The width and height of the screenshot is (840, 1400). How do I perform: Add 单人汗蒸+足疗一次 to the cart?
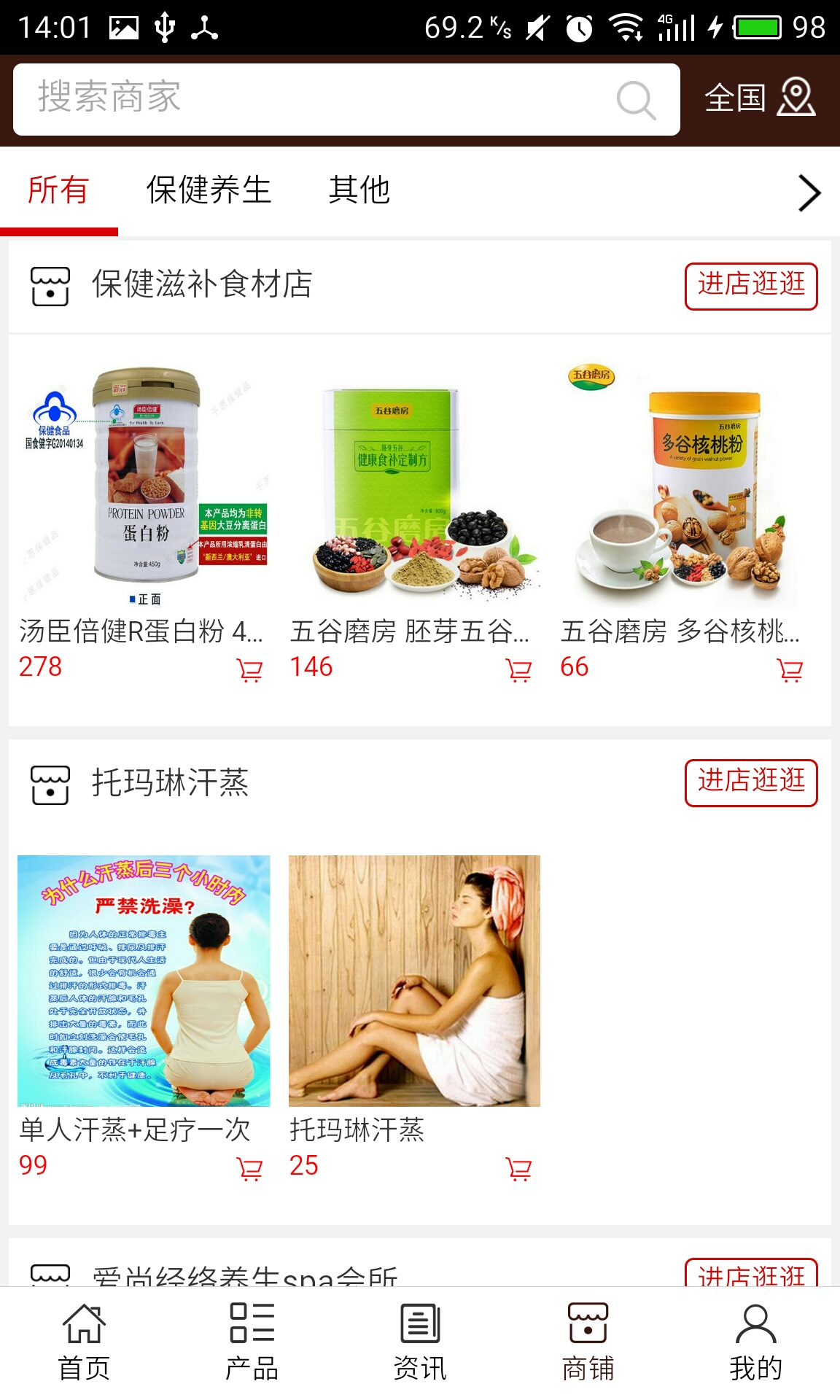click(x=250, y=1168)
